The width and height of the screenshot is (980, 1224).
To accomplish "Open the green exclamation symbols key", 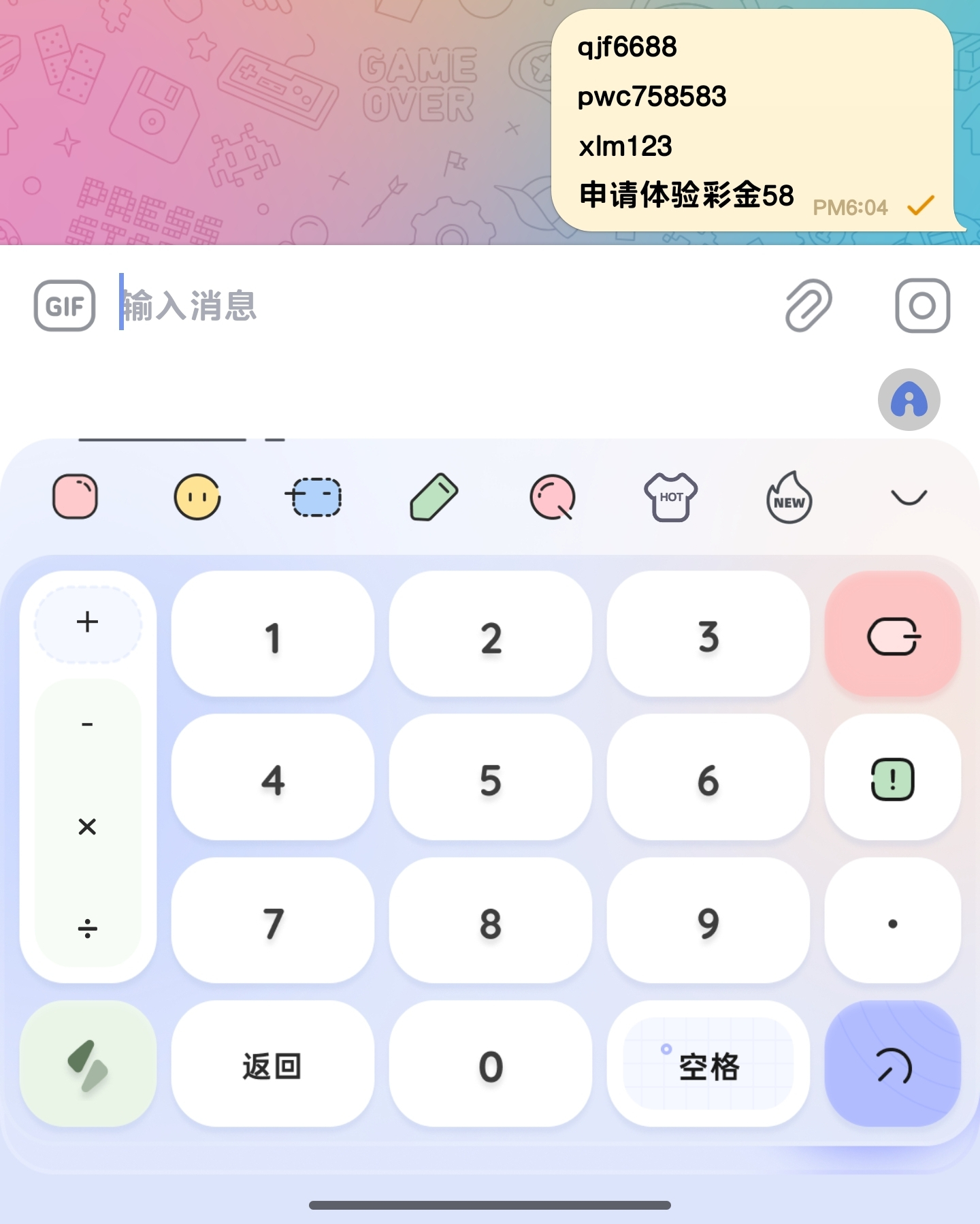I will point(892,779).
